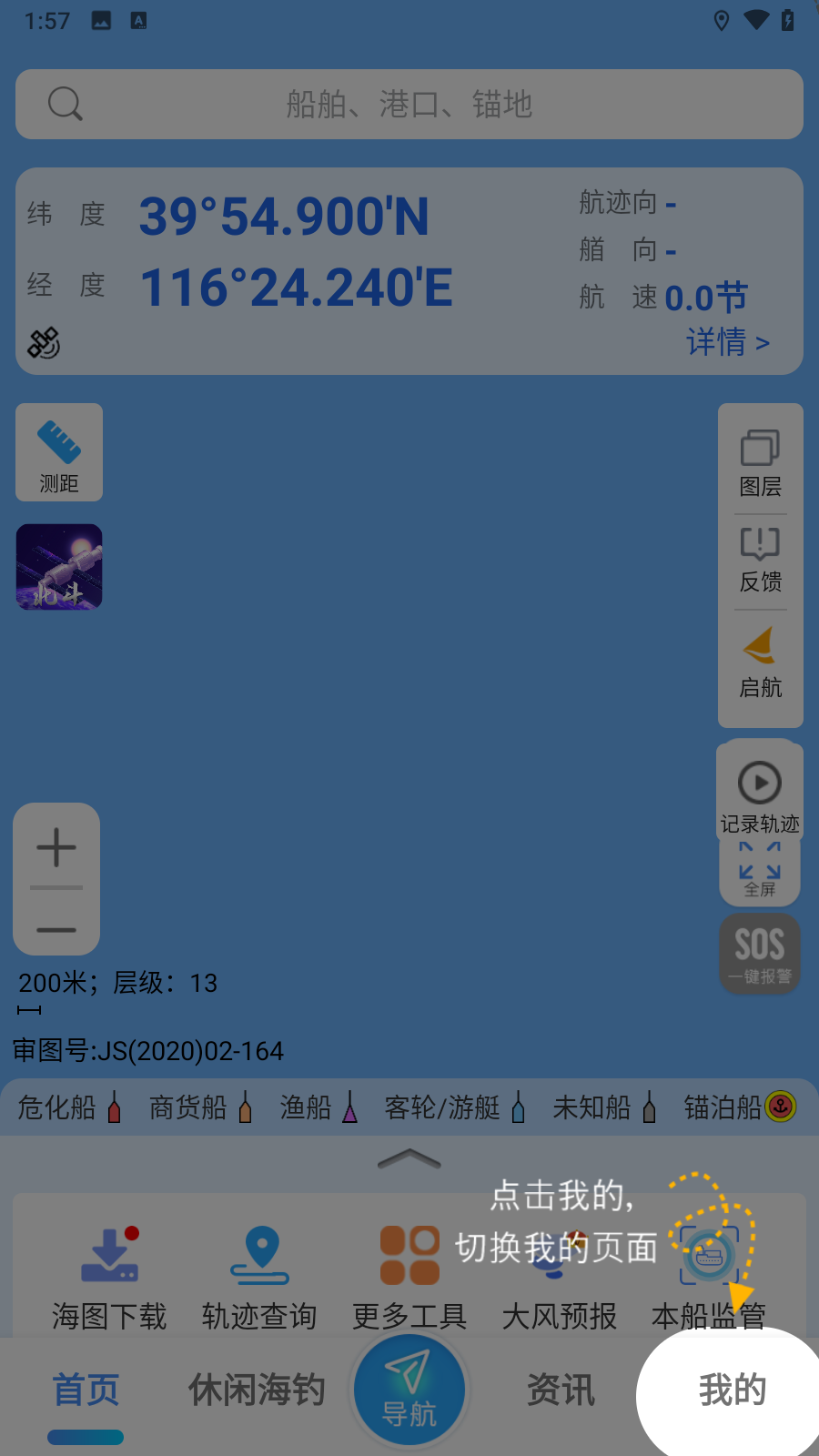The image size is (819, 1456).
Task: Switch to the 我的 tab
Action: pos(732,1390)
